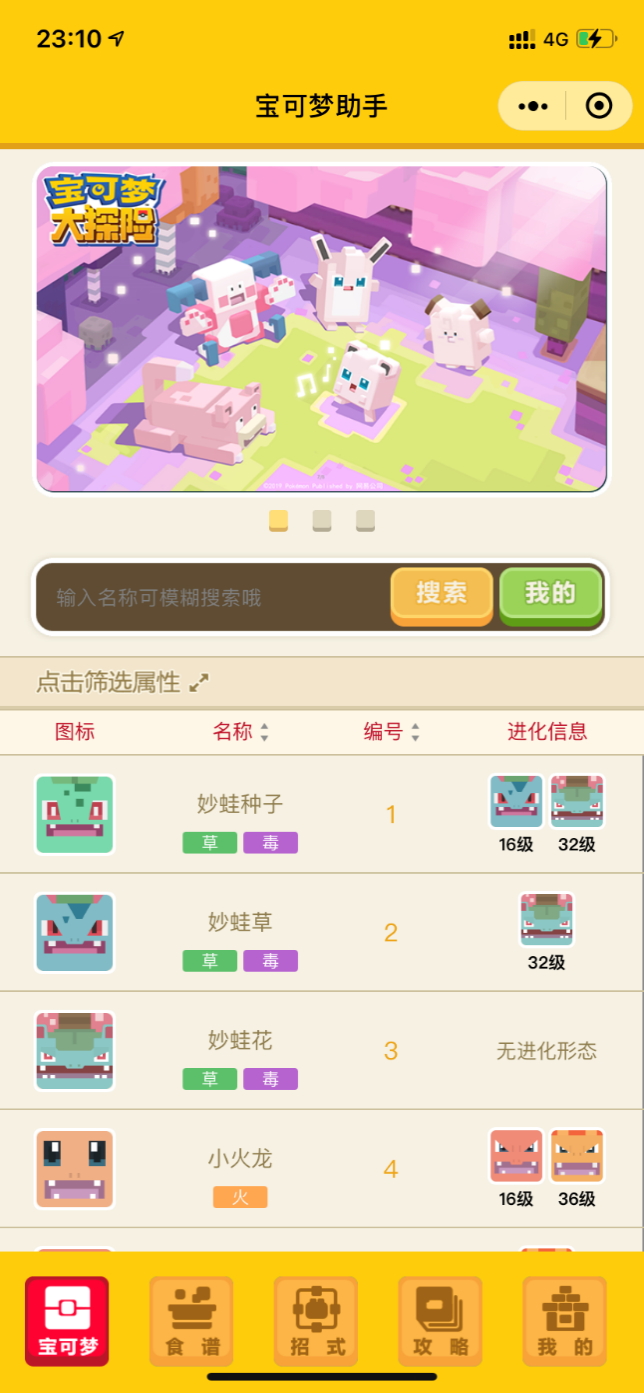Open the 宝可梦大探险 banner
The width and height of the screenshot is (644, 1393).
click(321, 328)
